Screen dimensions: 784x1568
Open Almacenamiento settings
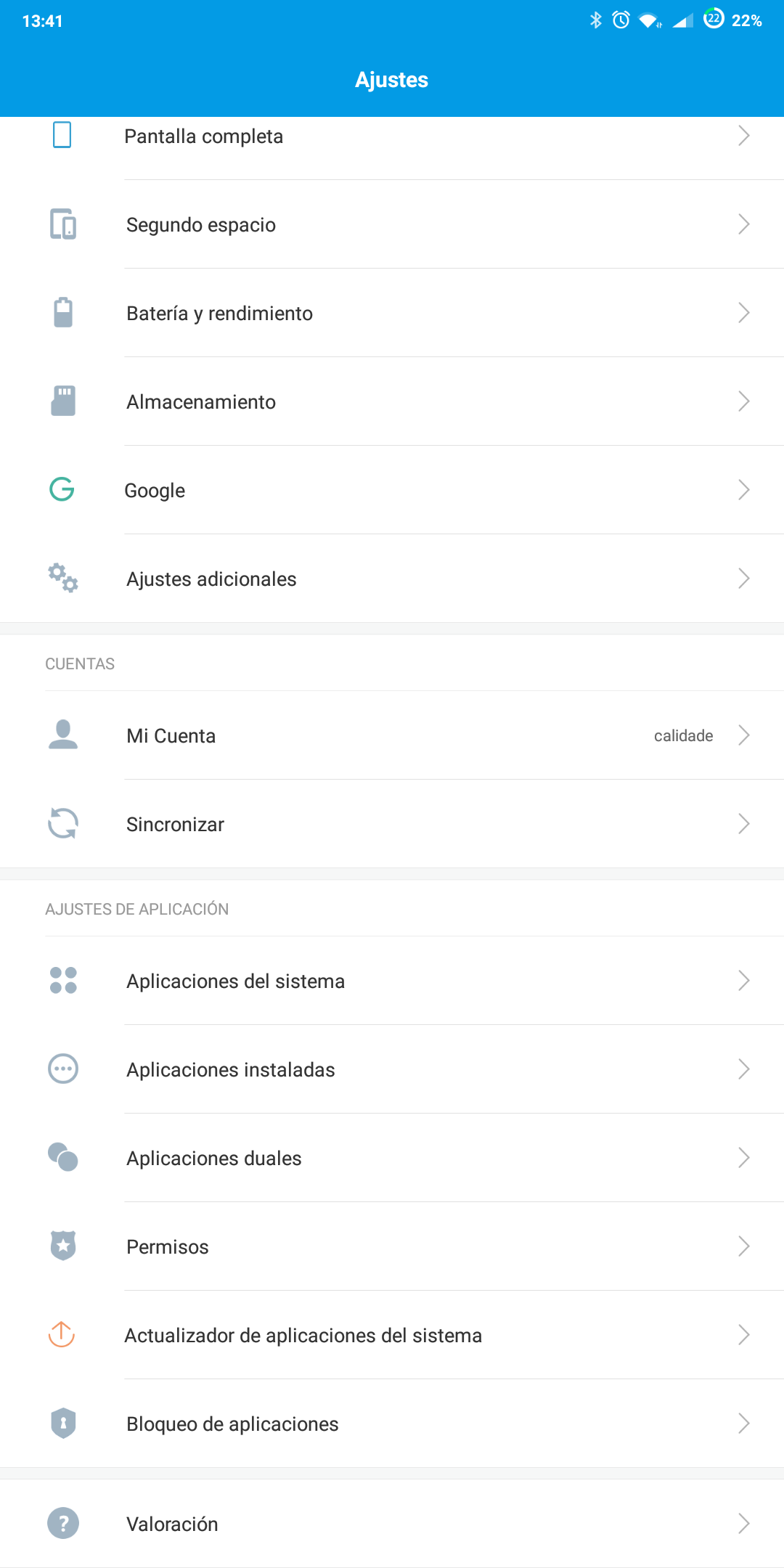pyautogui.click(x=392, y=401)
